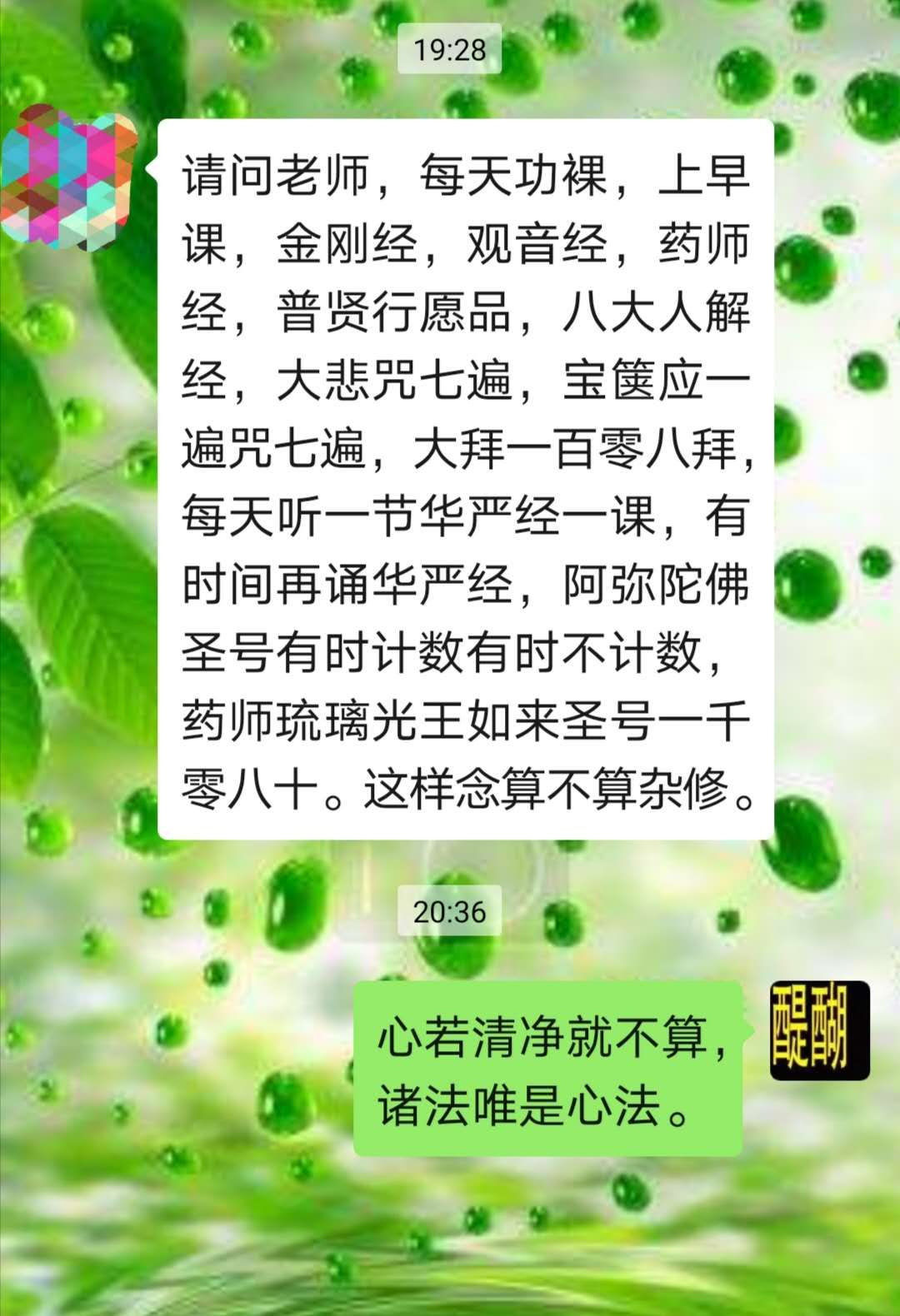
Task: Open the pixelated avatar of the question sender
Action: (68, 179)
